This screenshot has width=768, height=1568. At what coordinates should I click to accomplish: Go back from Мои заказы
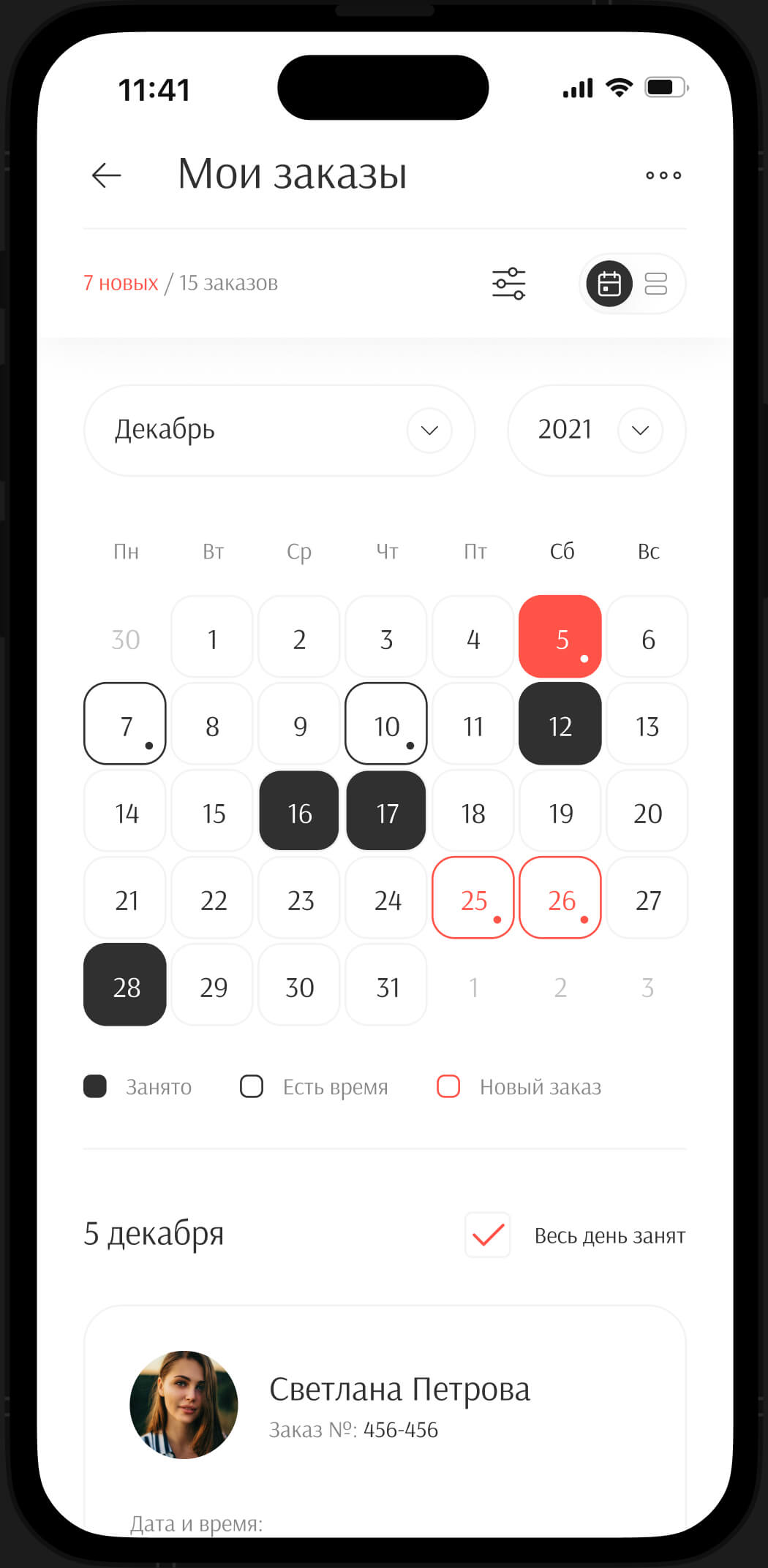point(107,175)
